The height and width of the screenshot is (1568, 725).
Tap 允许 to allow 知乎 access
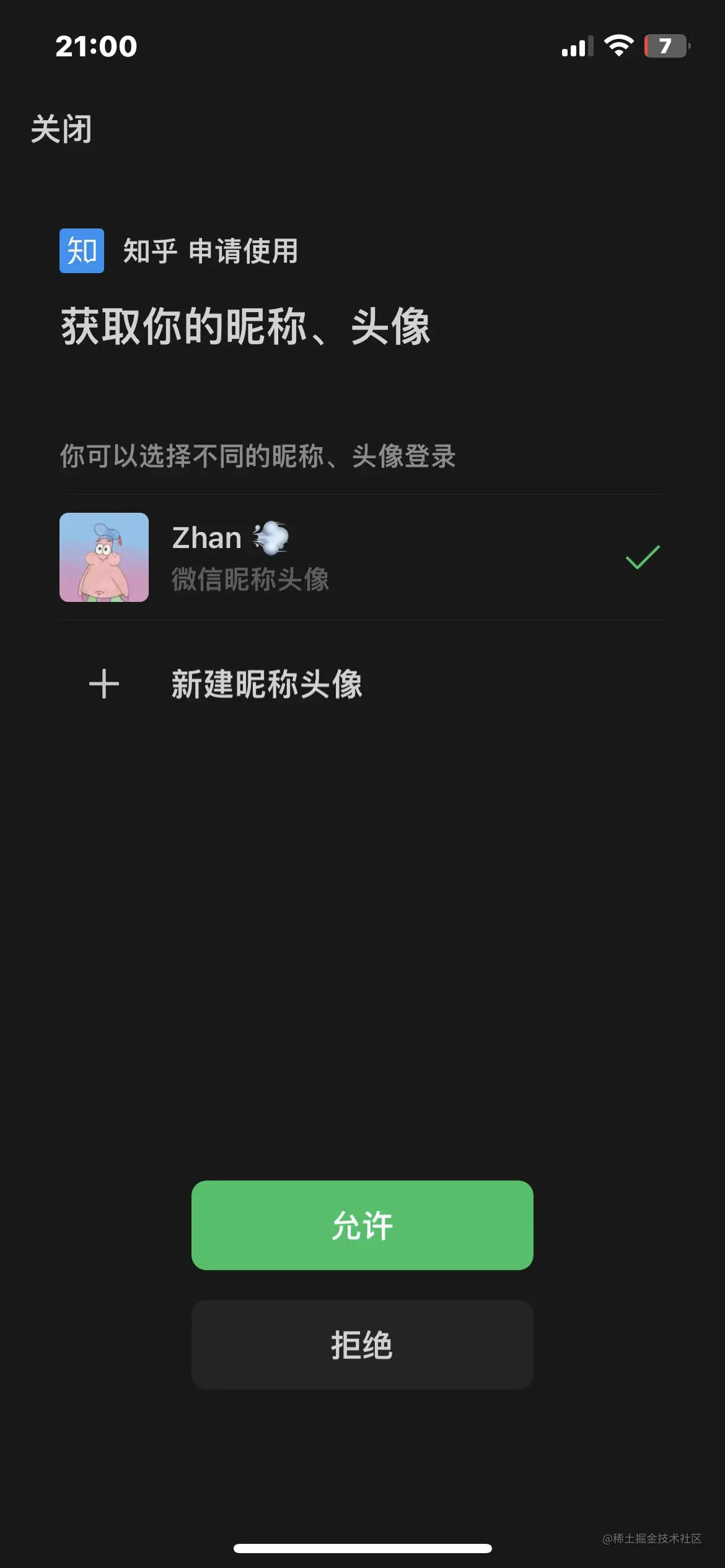[x=362, y=1225]
